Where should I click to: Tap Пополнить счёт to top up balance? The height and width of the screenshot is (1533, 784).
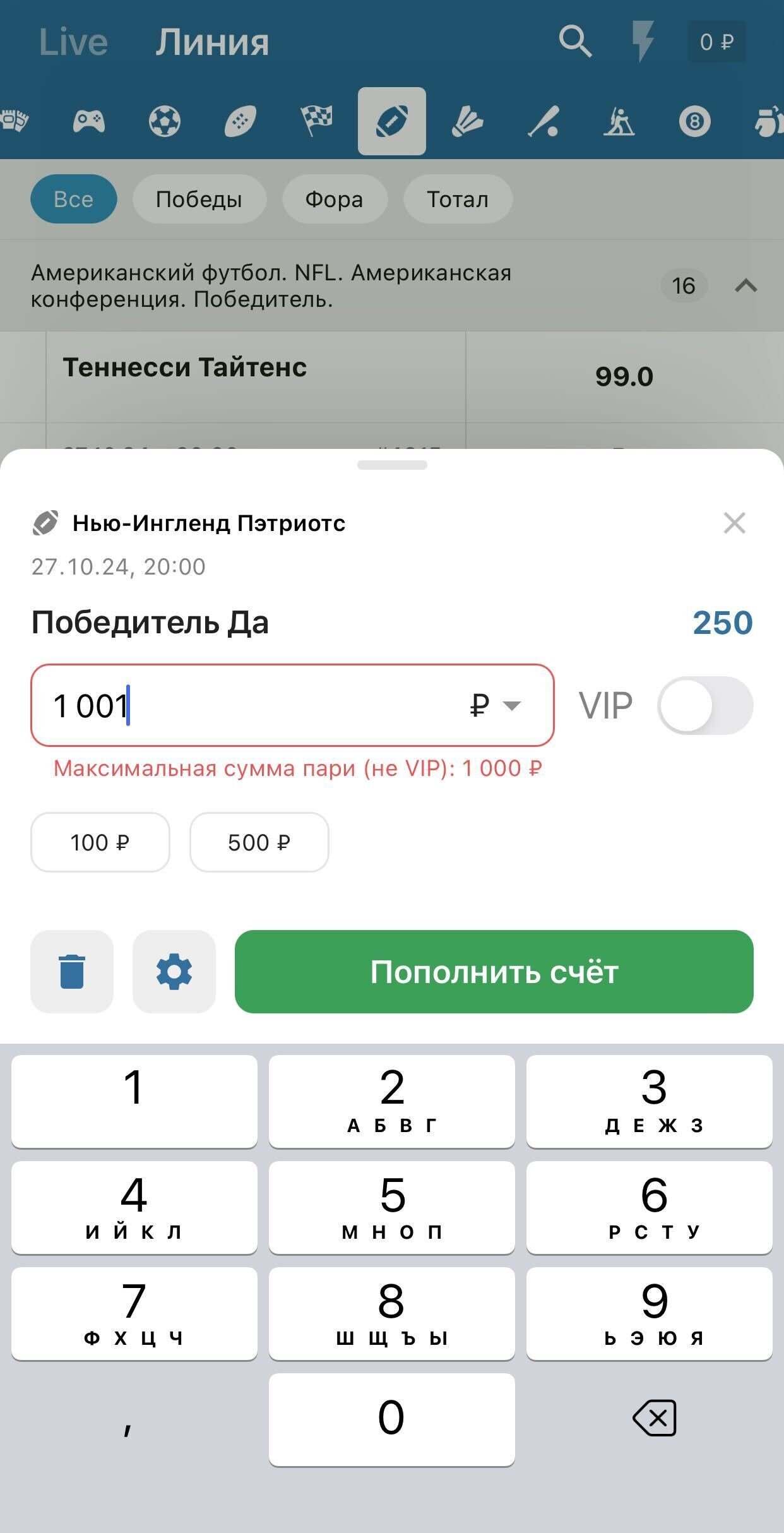click(494, 971)
